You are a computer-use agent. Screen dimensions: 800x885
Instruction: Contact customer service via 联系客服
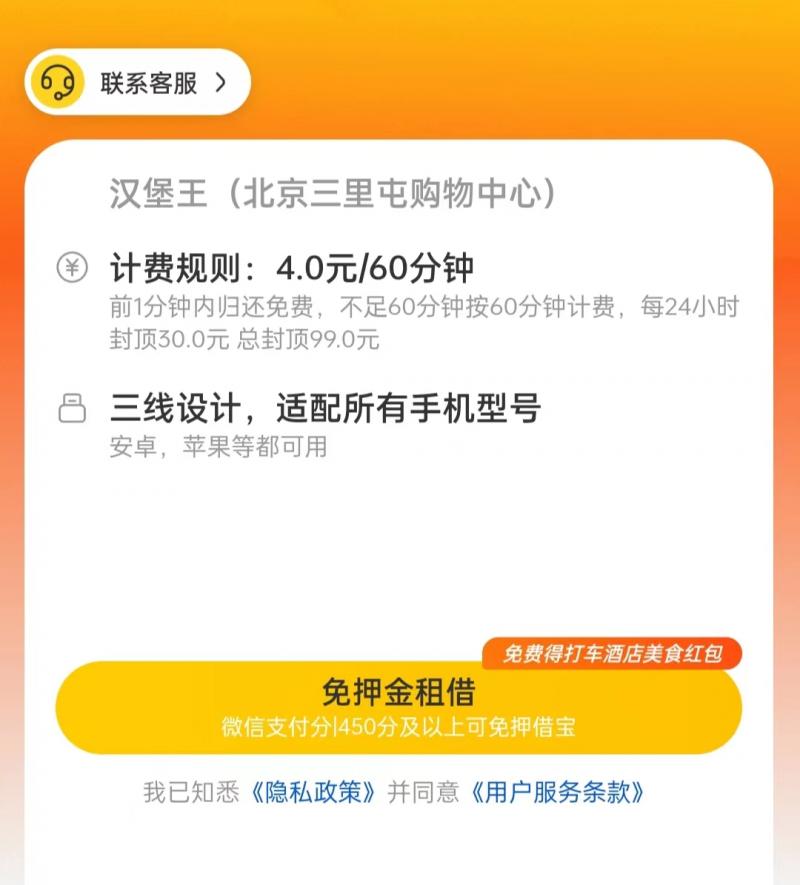click(x=138, y=82)
